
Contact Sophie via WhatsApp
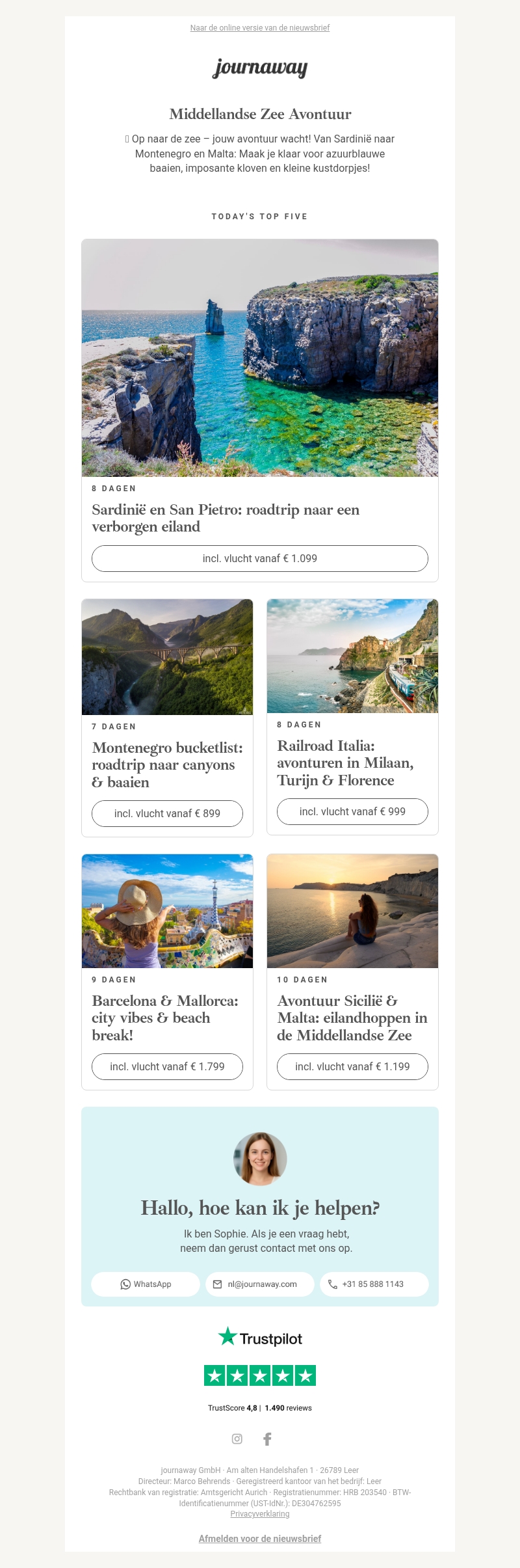coord(146,1284)
